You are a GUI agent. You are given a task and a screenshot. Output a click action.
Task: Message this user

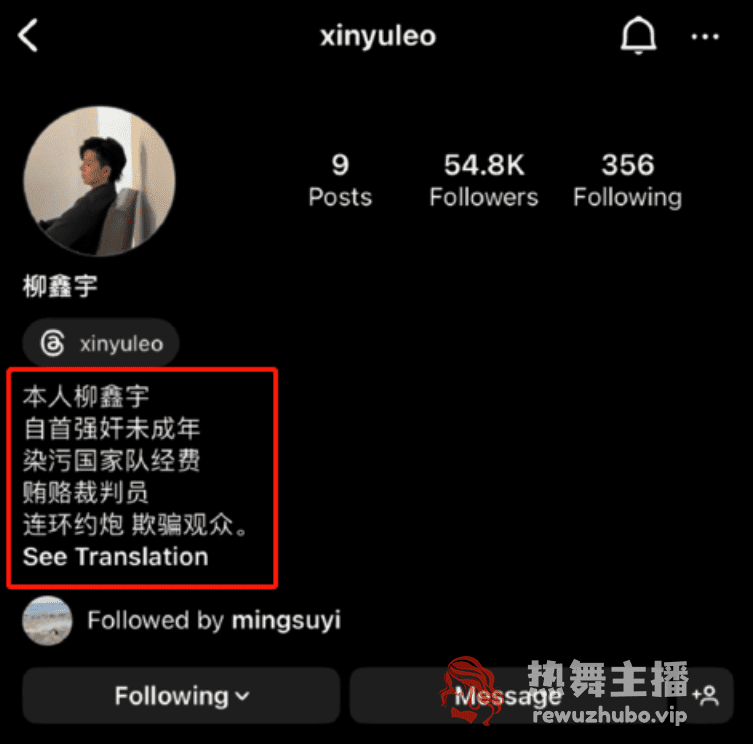pos(507,696)
